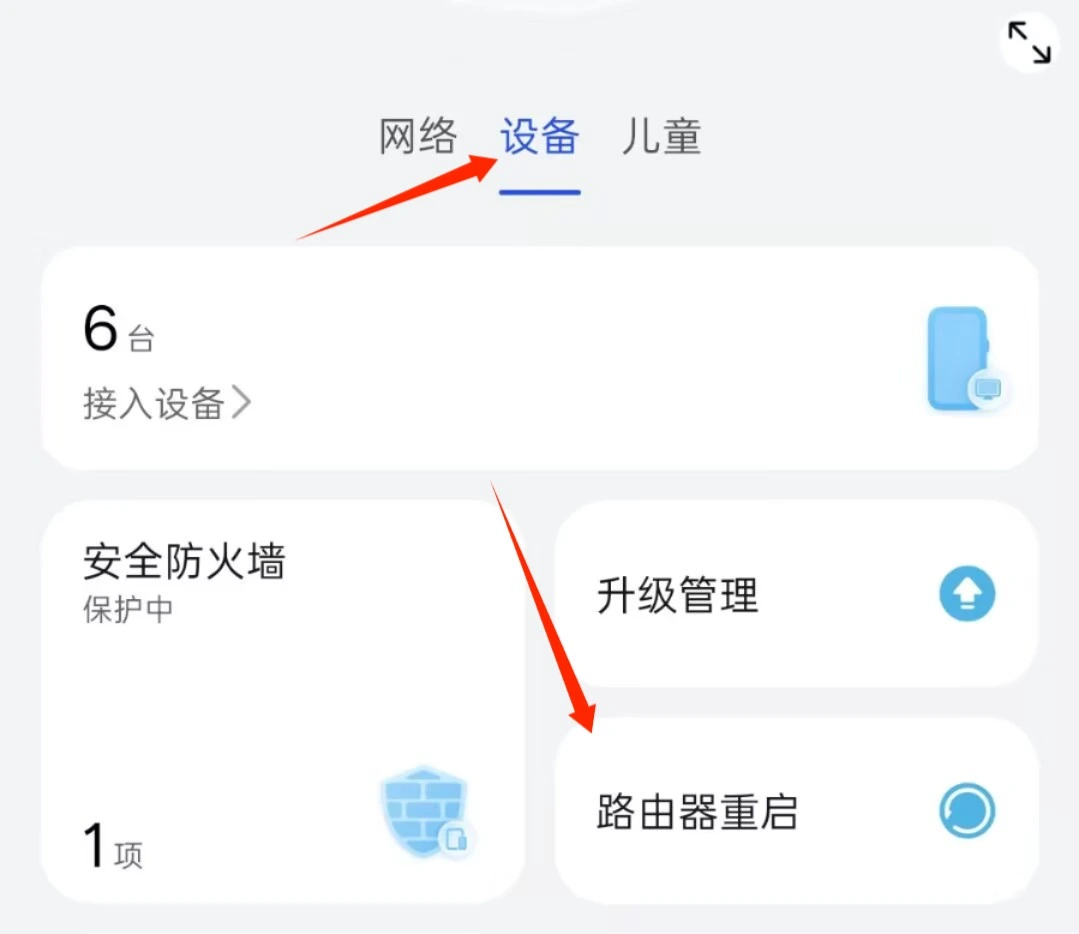The height and width of the screenshot is (934, 1079).
Task: Switch to the 网络 tab
Action: (x=418, y=137)
